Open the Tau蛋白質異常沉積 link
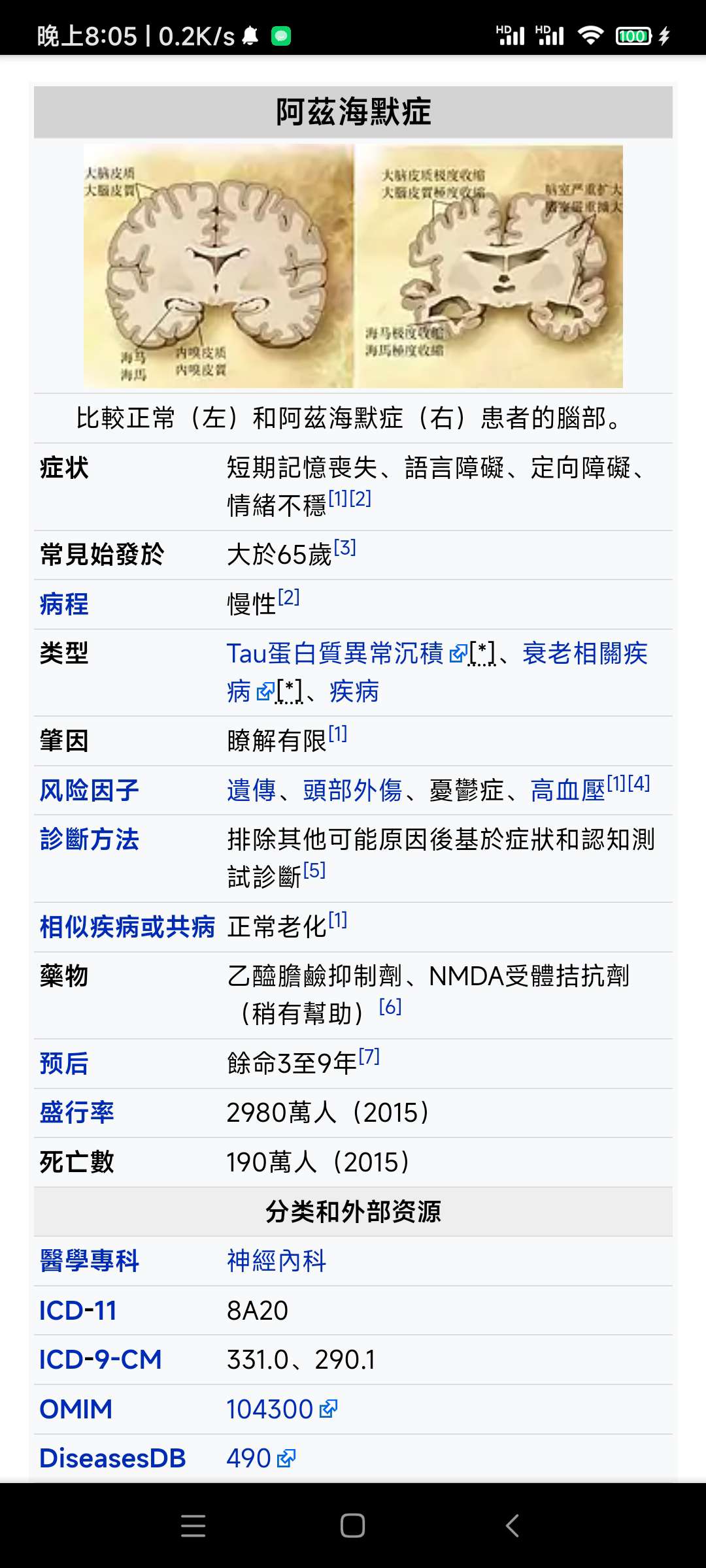The height and width of the screenshot is (1568, 706). (335, 653)
